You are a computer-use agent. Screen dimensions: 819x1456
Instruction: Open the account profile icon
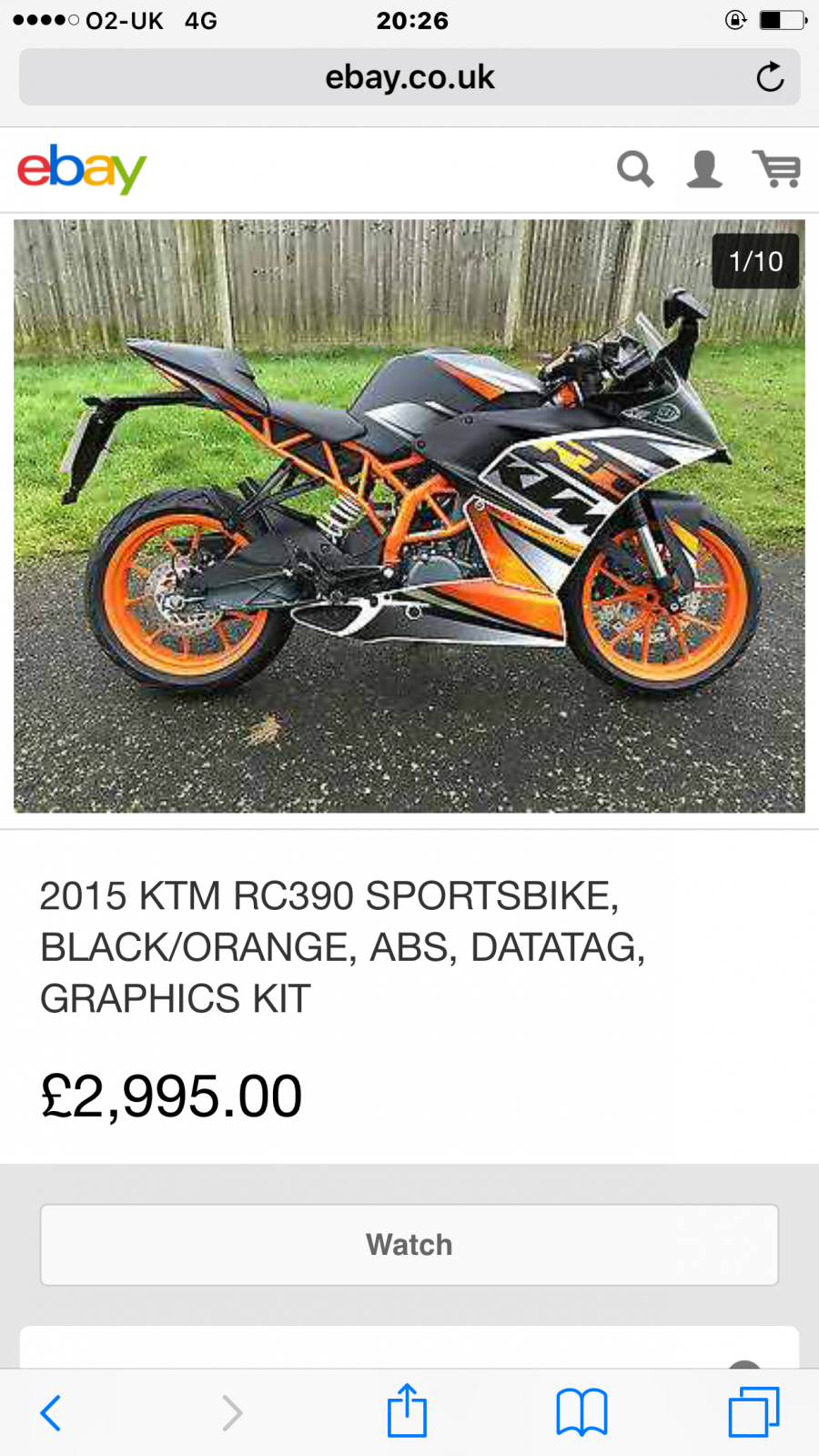click(x=704, y=169)
